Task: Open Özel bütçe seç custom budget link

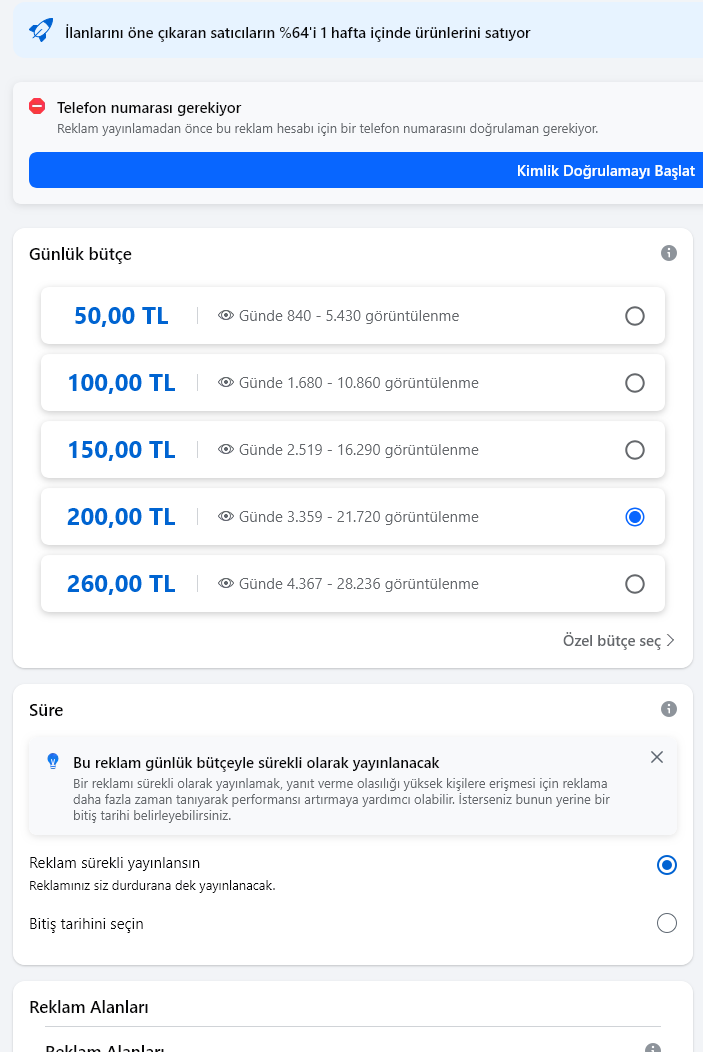Action: tap(618, 641)
